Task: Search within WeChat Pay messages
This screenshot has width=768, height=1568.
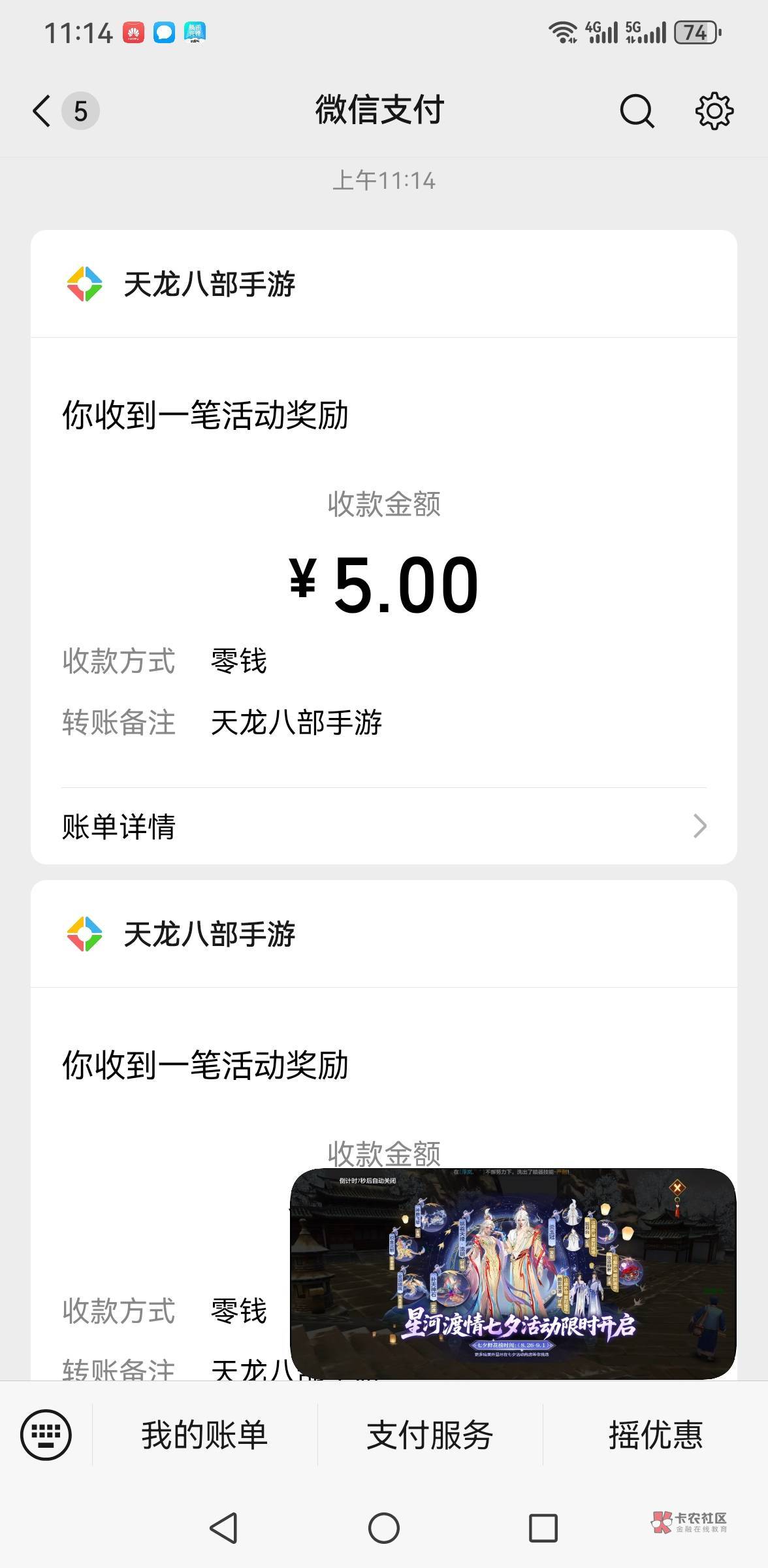Action: tap(636, 110)
